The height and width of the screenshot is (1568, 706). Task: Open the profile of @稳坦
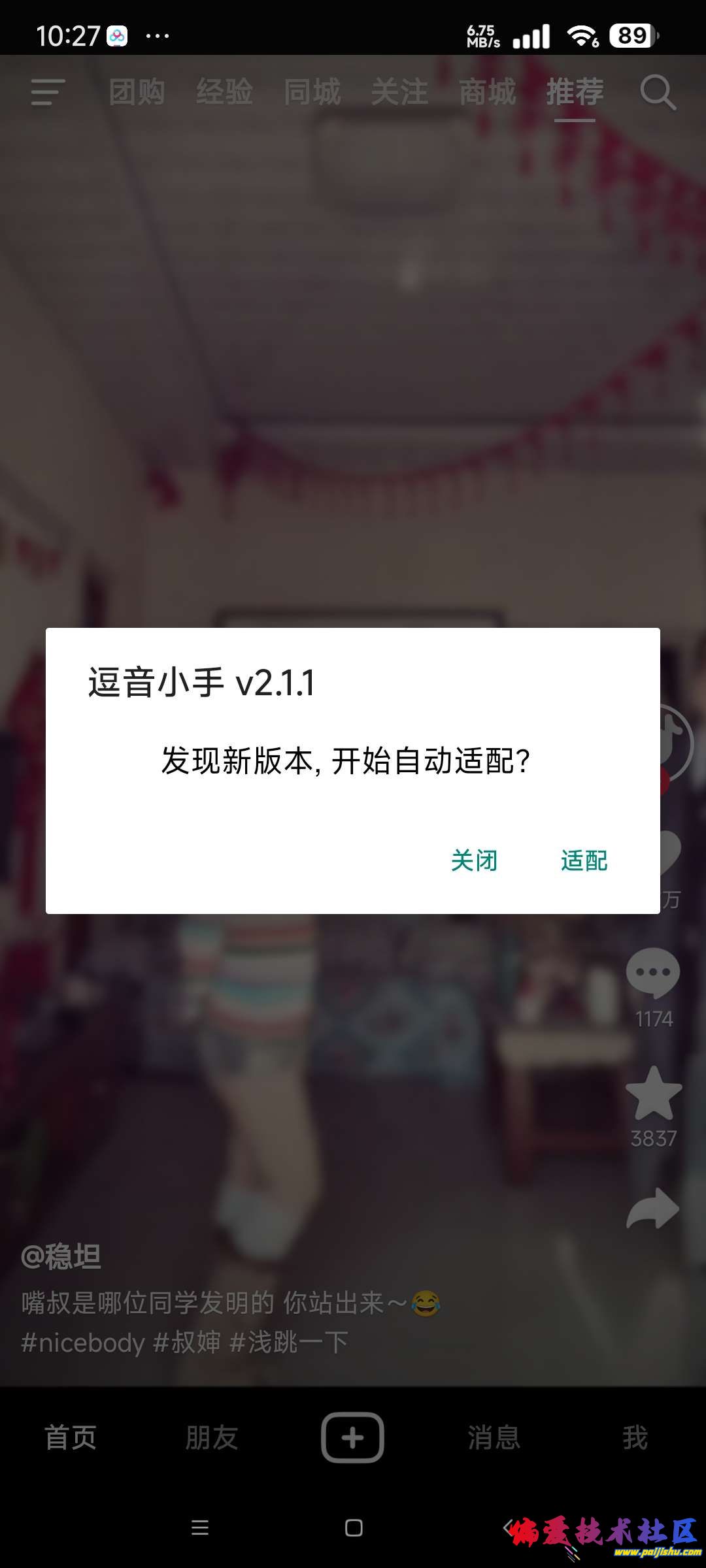coord(61,1256)
